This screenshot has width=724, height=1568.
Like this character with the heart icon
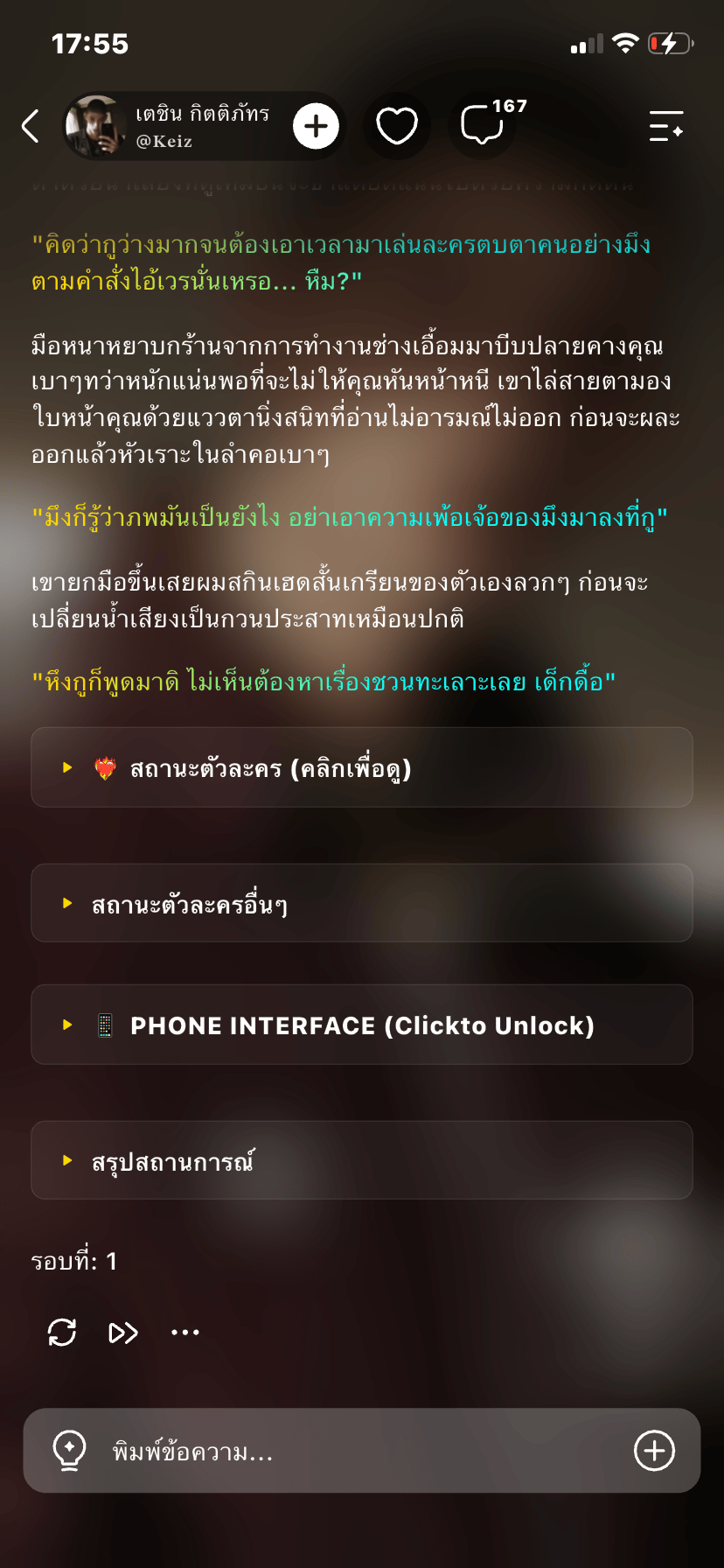click(397, 127)
